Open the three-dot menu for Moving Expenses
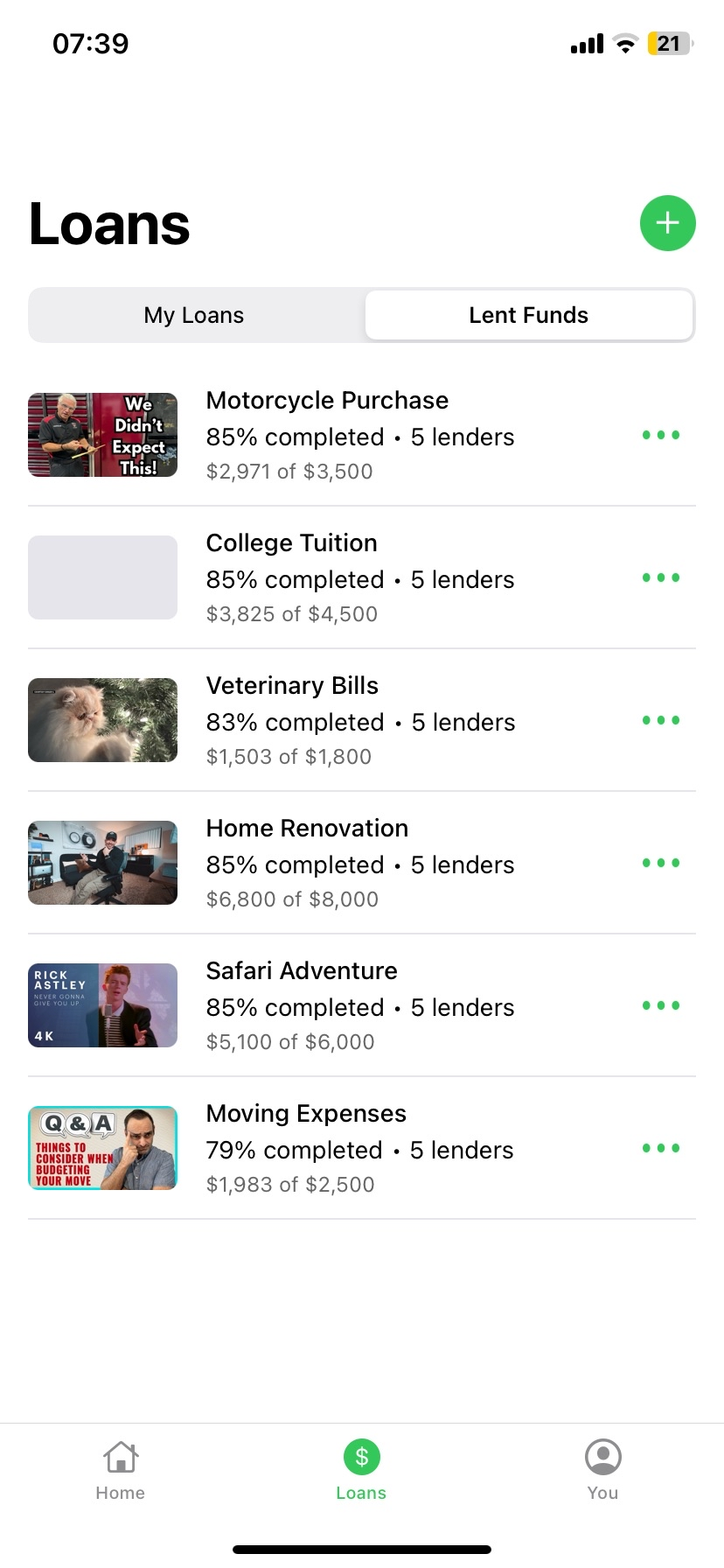Screen dimensions: 724x1568 pos(661,1148)
